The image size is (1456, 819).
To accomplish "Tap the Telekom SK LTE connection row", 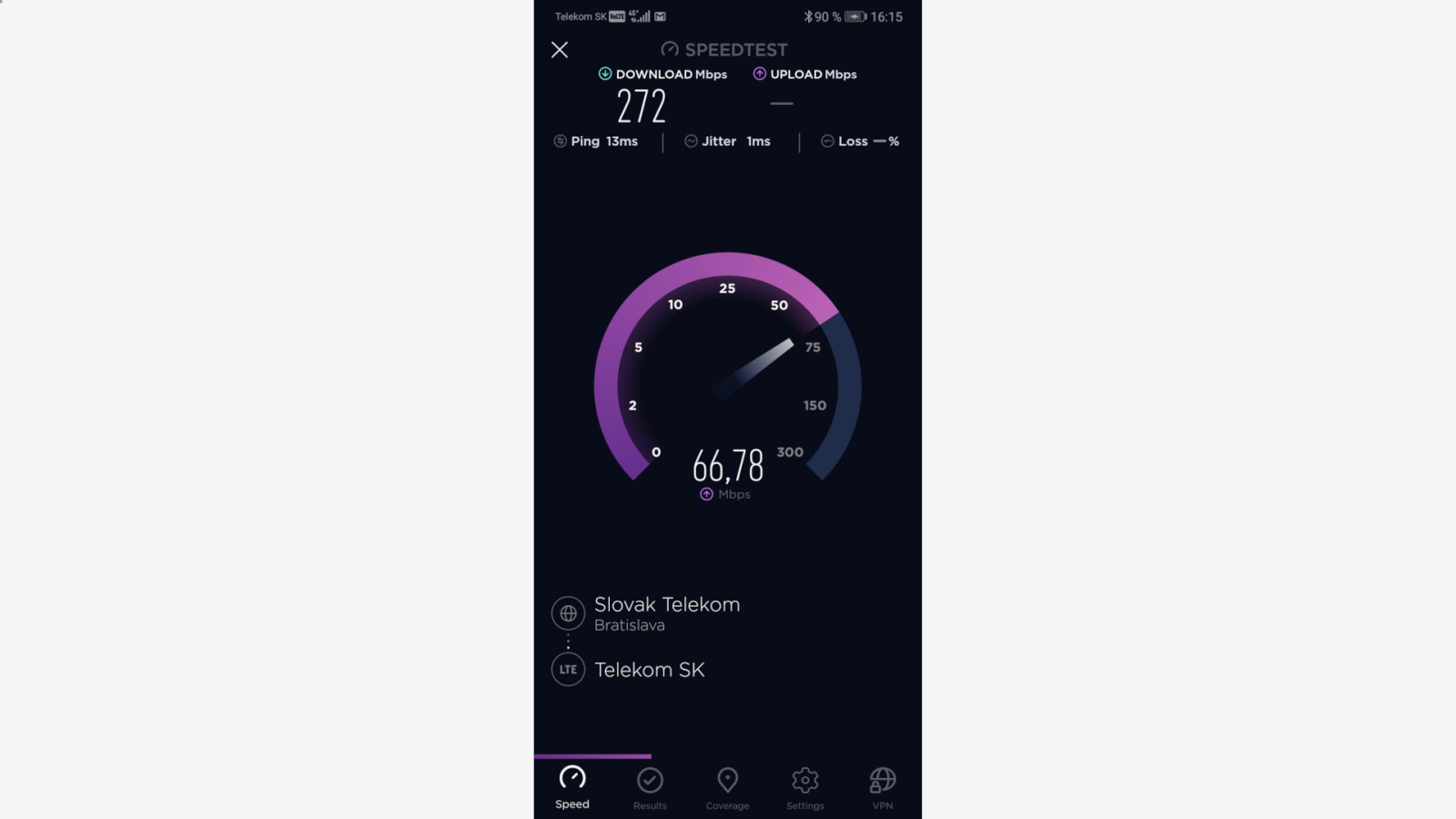I will pyautogui.click(x=649, y=670).
